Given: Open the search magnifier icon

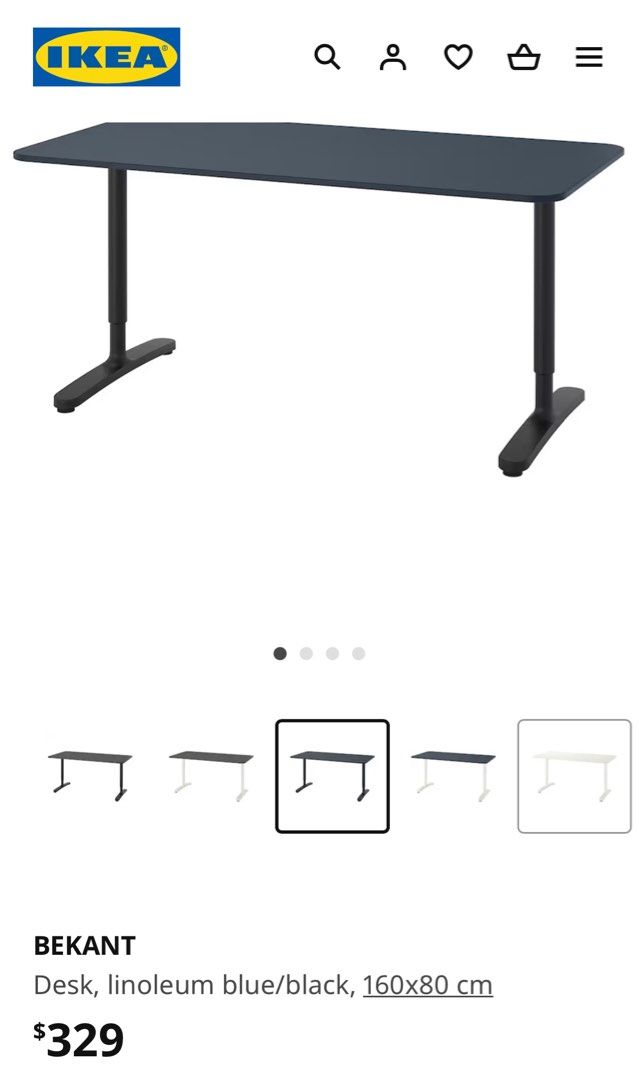Looking at the screenshot, I should [327, 57].
